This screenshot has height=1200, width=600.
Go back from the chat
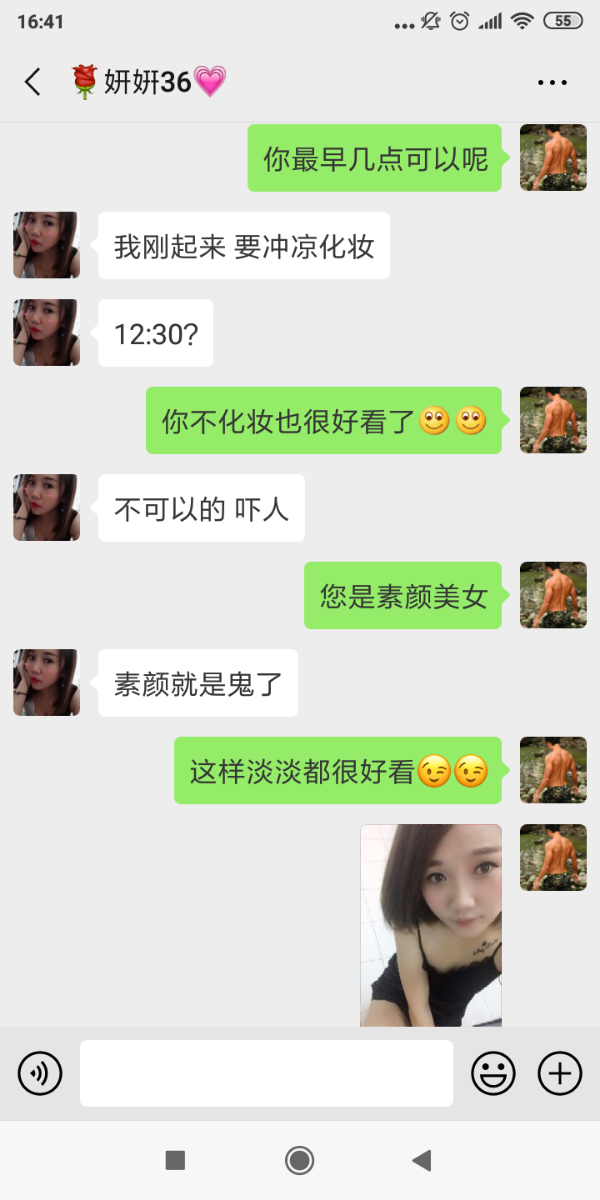point(33,82)
